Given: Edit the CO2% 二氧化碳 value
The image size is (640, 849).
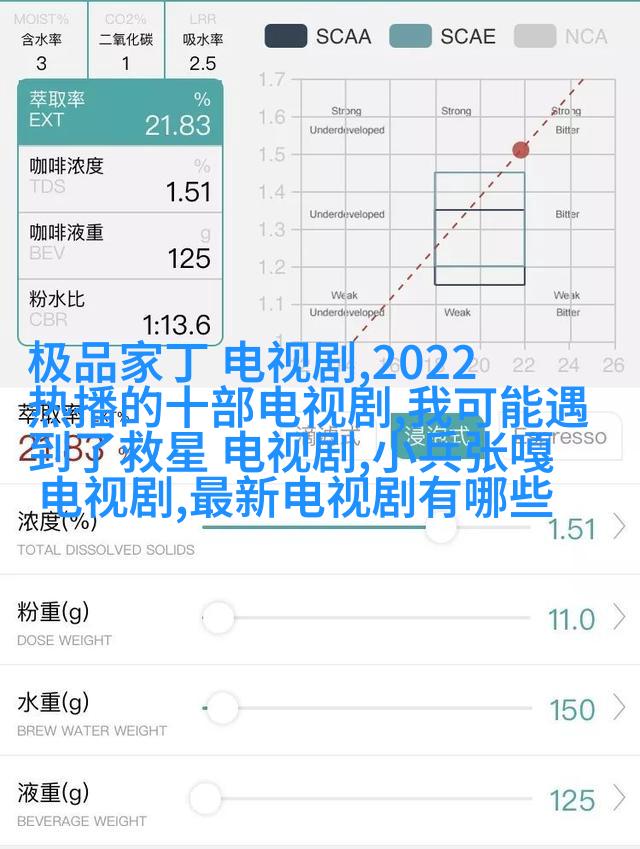Looking at the screenshot, I should coord(126,63).
